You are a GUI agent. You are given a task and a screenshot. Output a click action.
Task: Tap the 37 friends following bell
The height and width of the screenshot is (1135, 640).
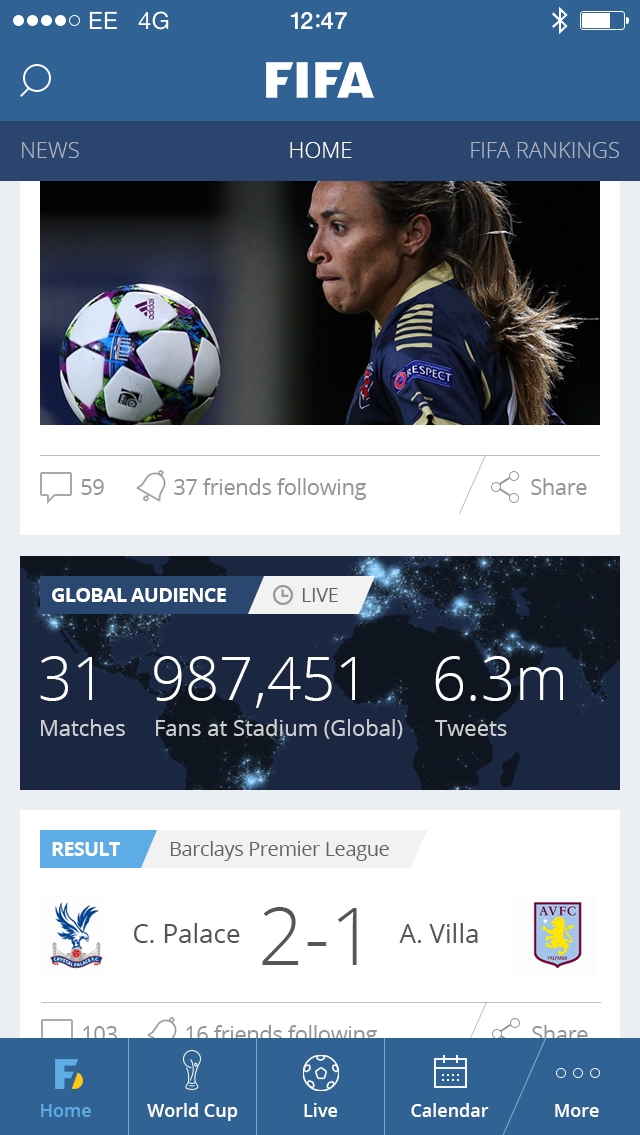252,488
